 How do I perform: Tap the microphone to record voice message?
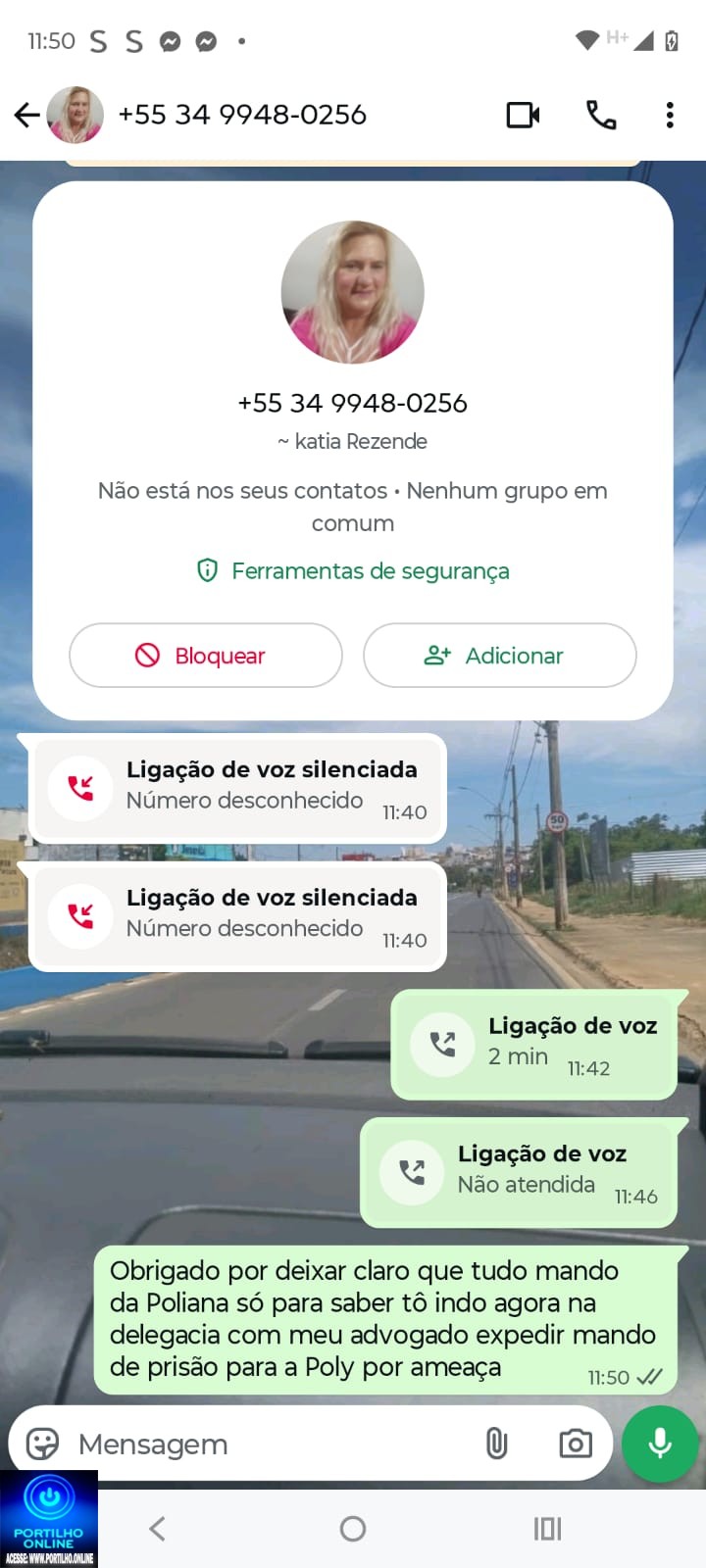[x=660, y=1444]
